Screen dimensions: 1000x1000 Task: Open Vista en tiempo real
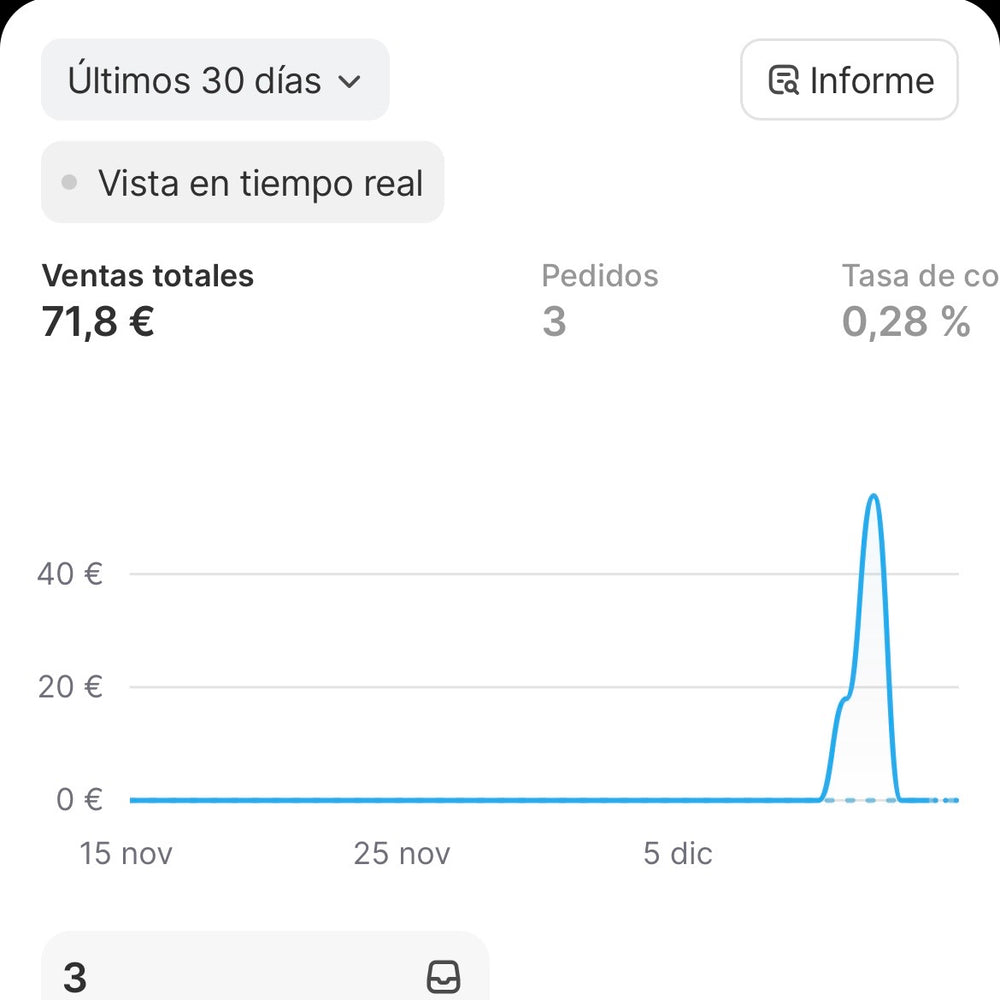(x=242, y=183)
